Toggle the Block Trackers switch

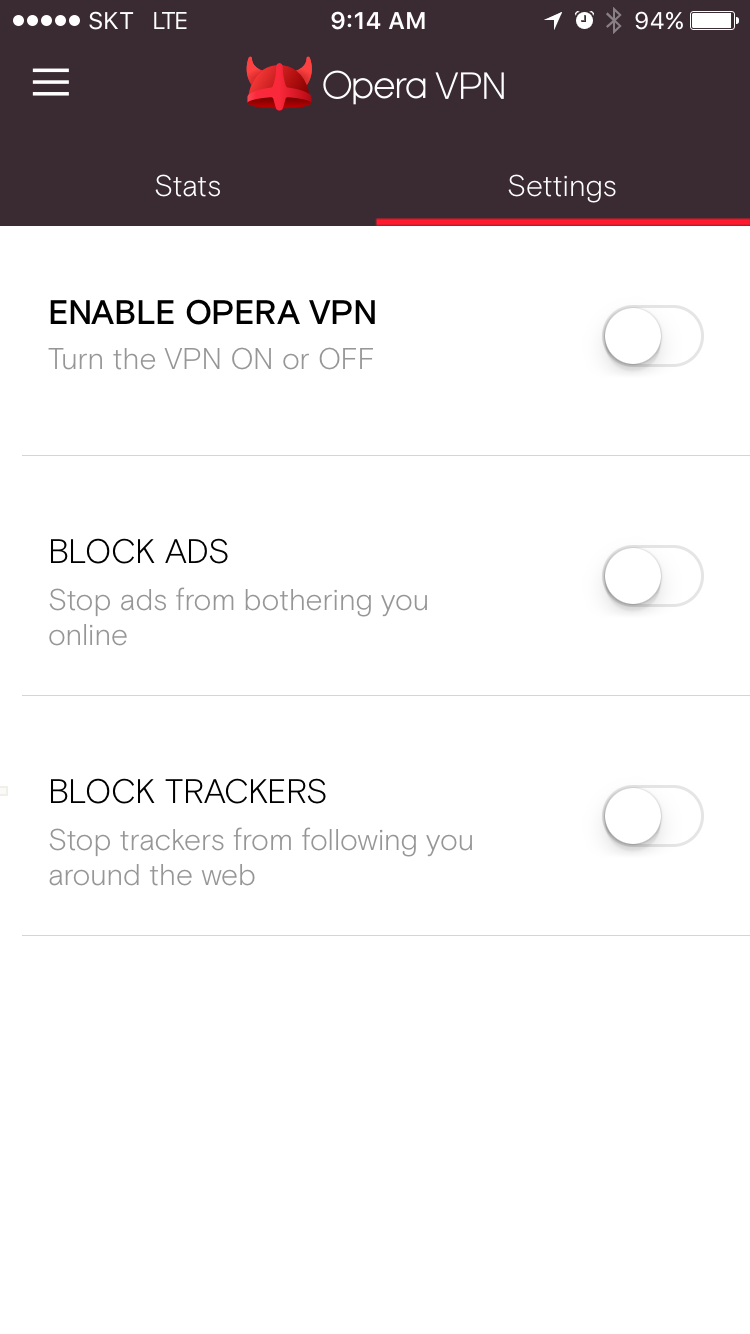click(x=653, y=816)
